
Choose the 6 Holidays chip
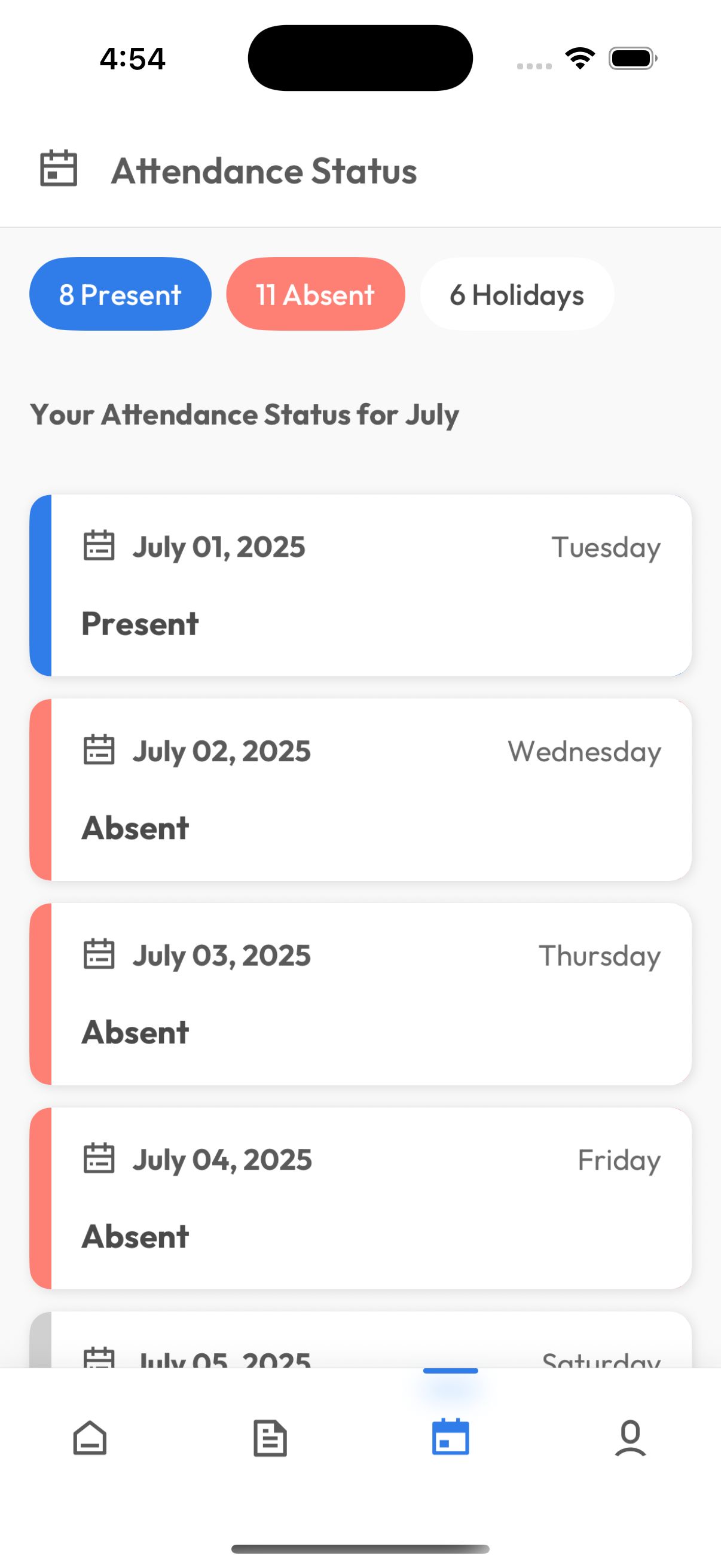click(517, 294)
